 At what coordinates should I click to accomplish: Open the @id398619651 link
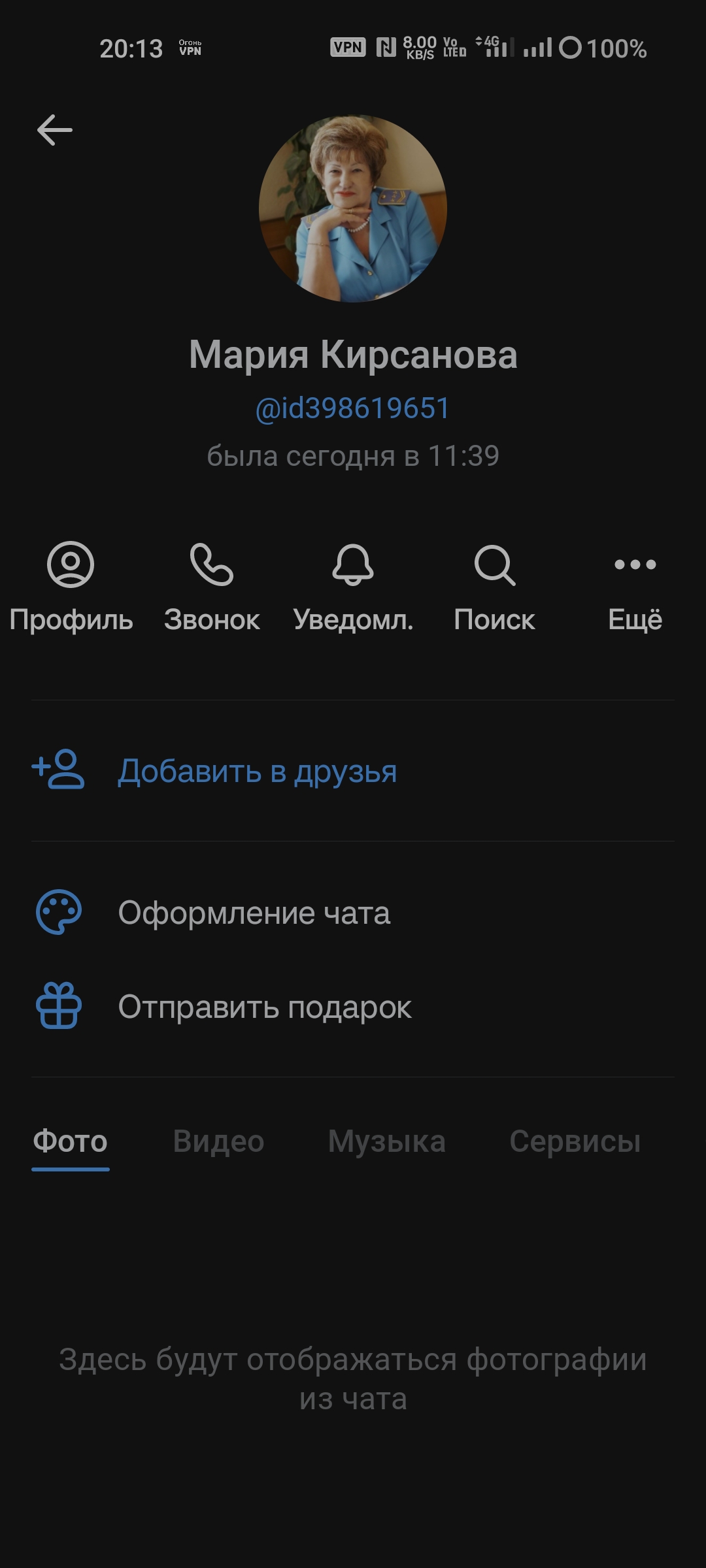[353, 408]
